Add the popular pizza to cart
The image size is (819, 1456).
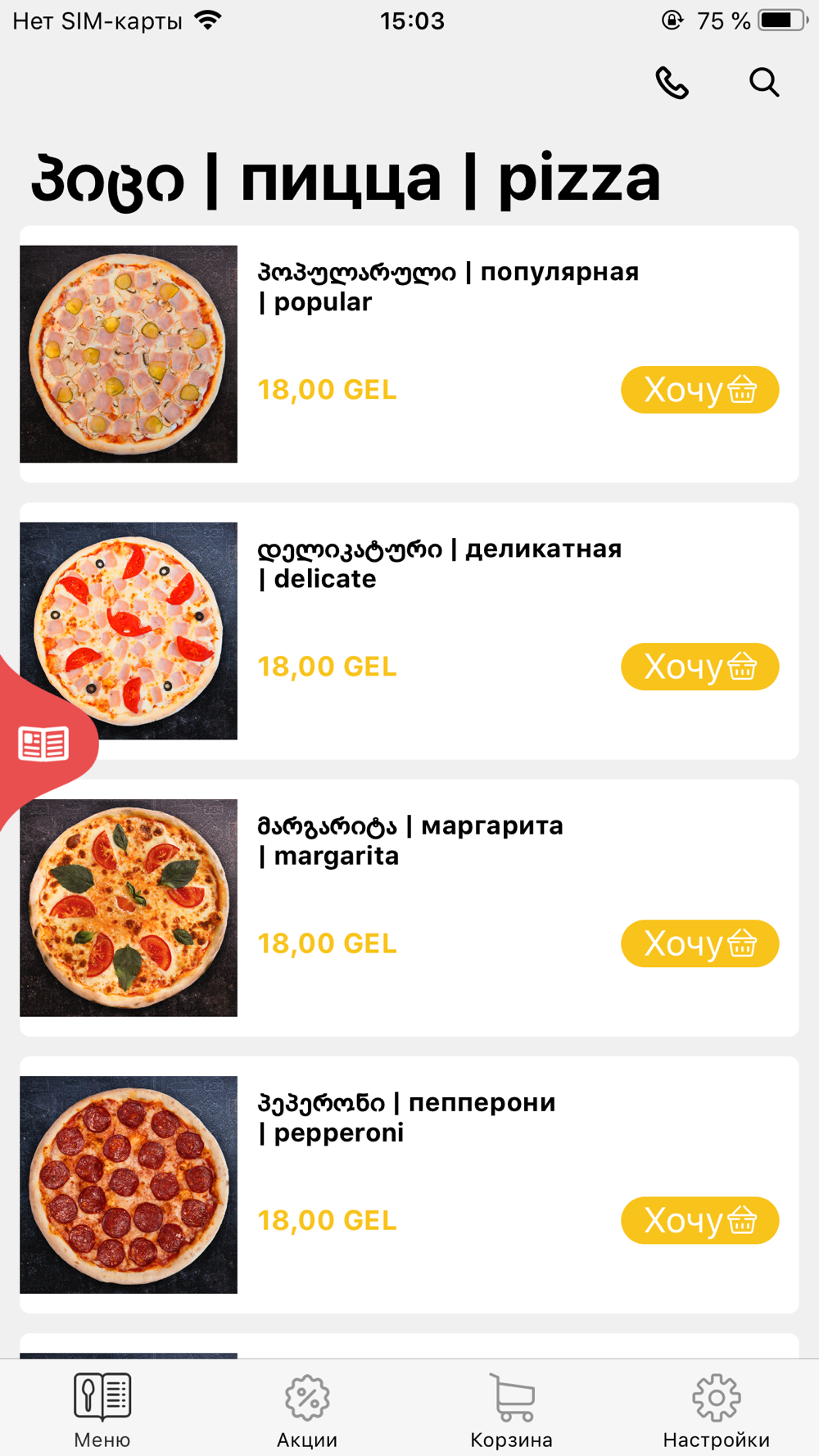click(699, 390)
